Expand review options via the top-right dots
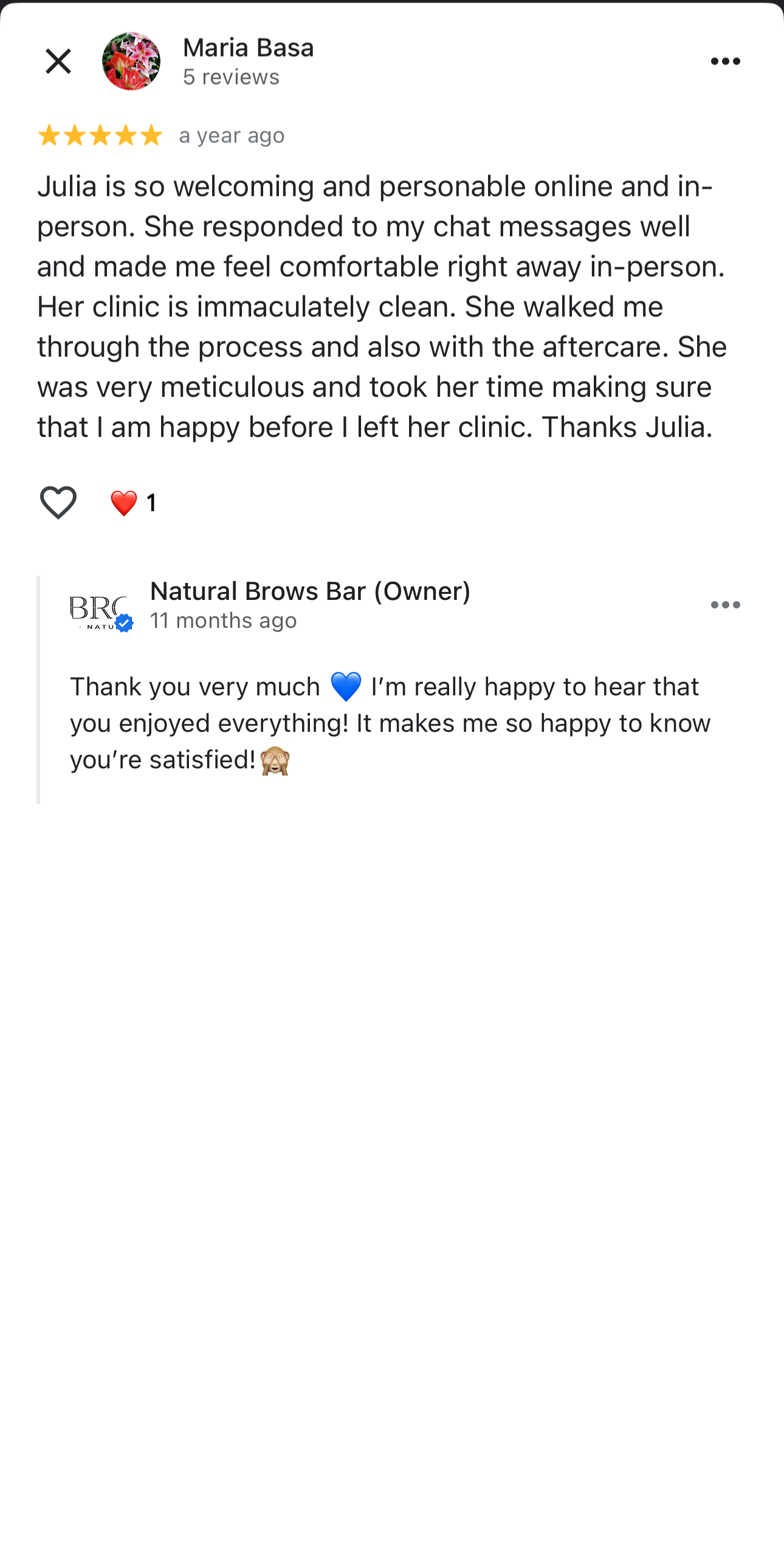784x1556 pixels. [x=726, y=61]
